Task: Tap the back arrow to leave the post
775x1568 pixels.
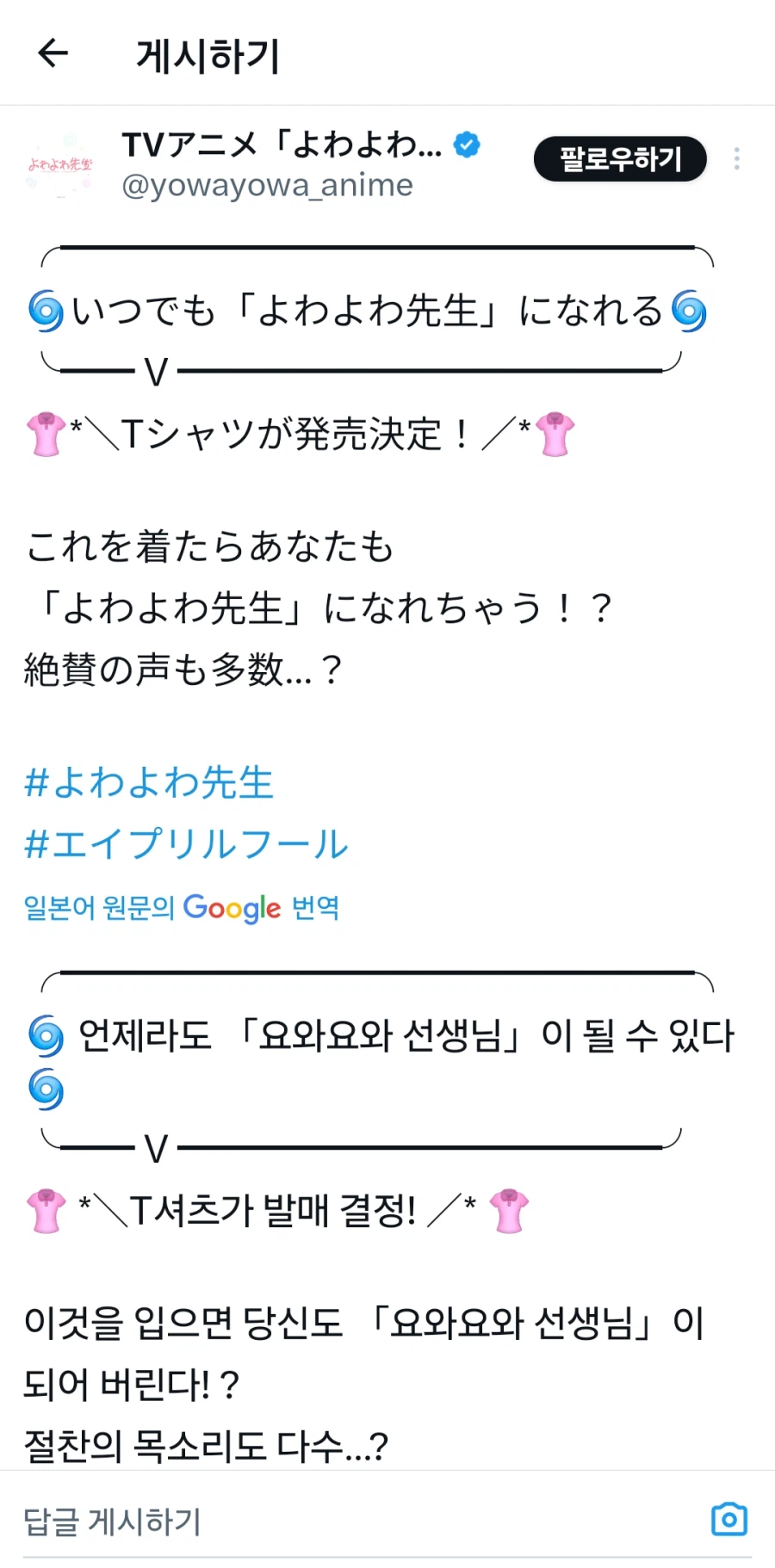Action: pos(53,53)
